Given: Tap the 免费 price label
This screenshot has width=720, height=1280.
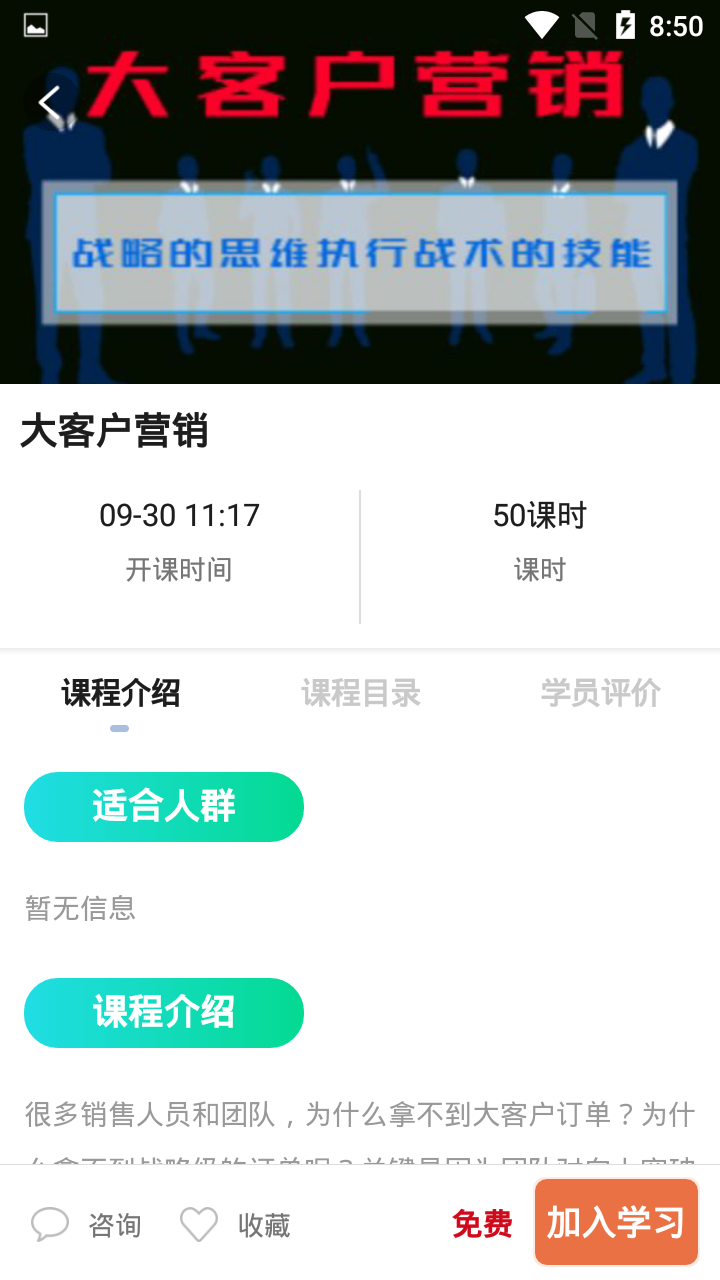Looking at the screenshot, I should 481,1223.
